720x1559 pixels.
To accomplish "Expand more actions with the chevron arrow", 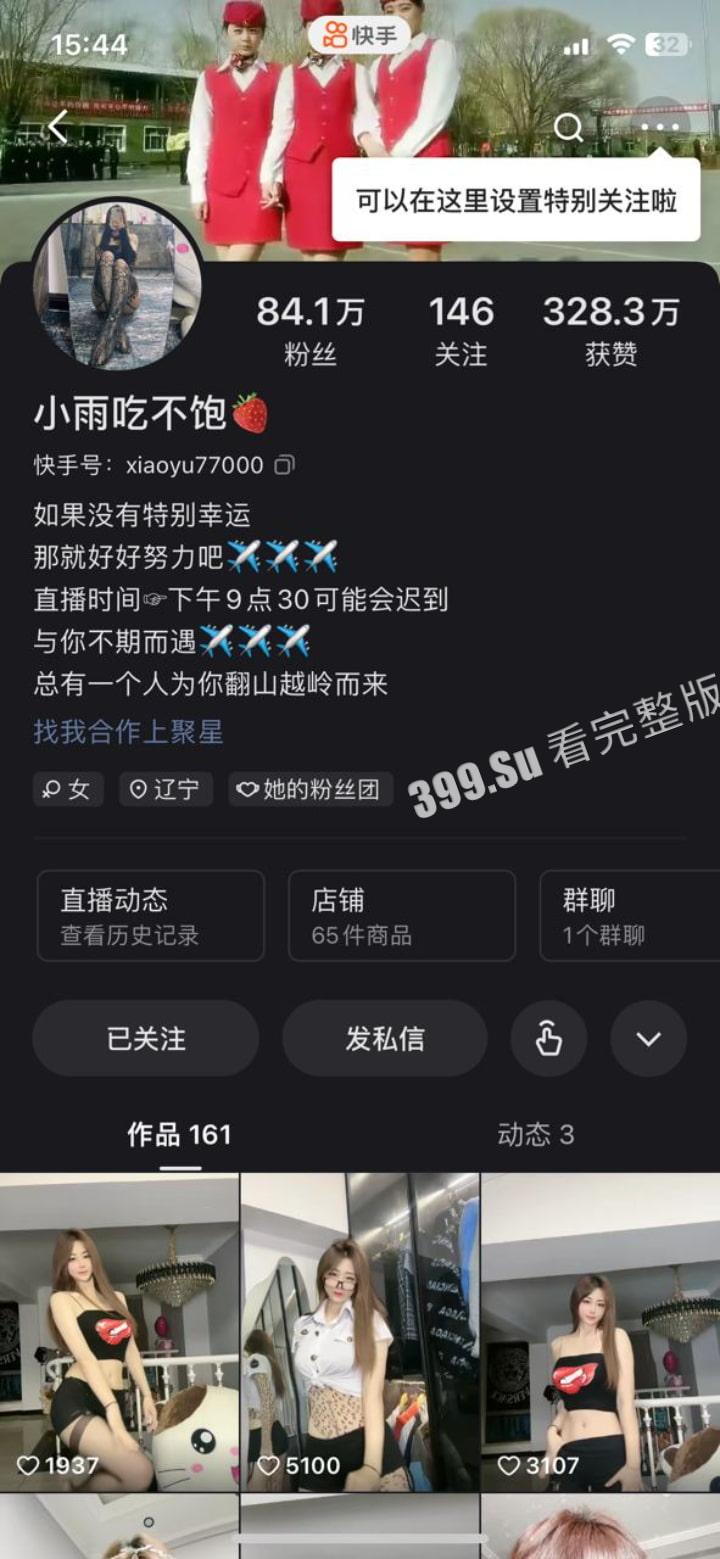I will [648, 1039].
